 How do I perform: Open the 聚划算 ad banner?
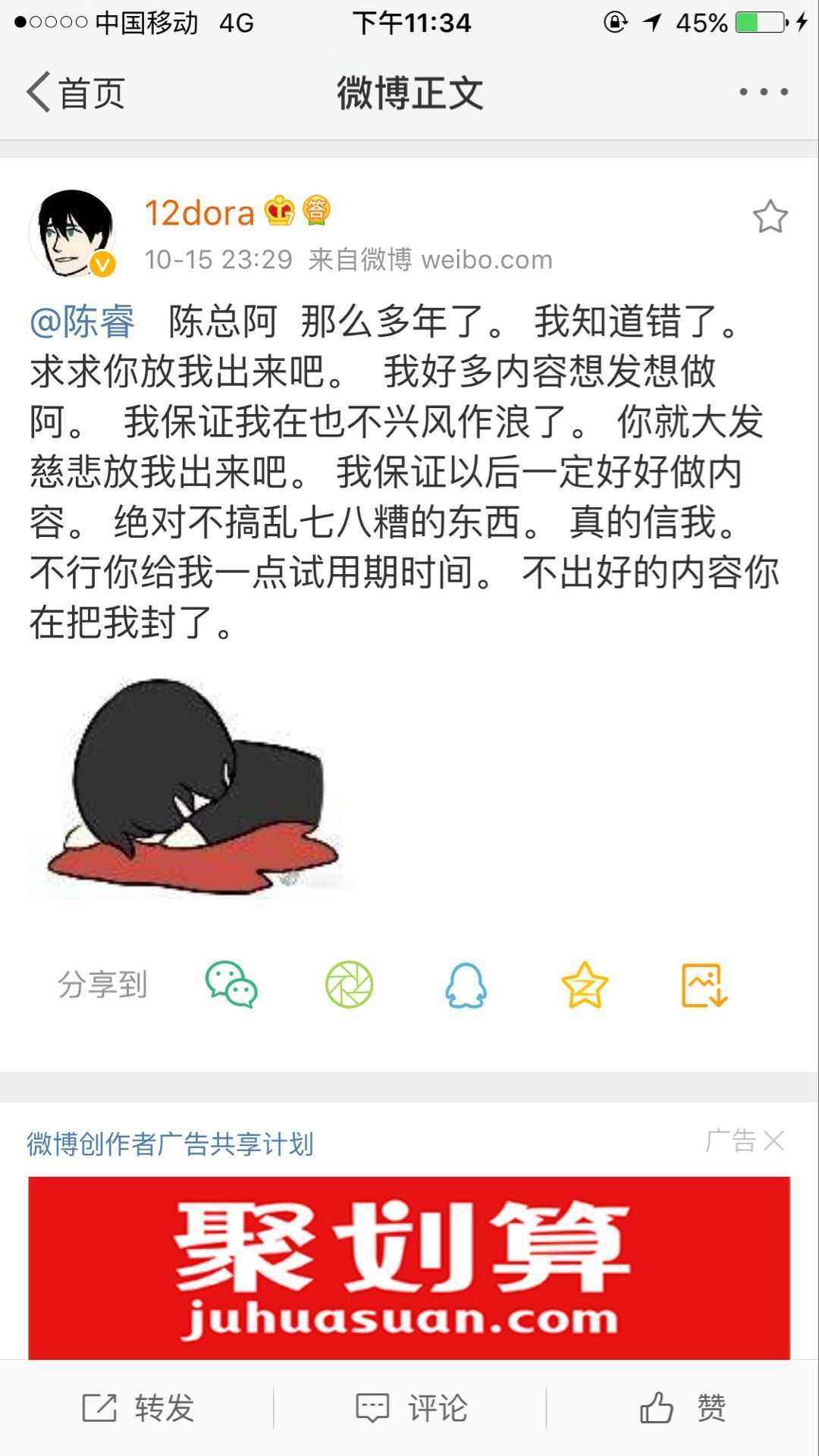click(409, 1266)
